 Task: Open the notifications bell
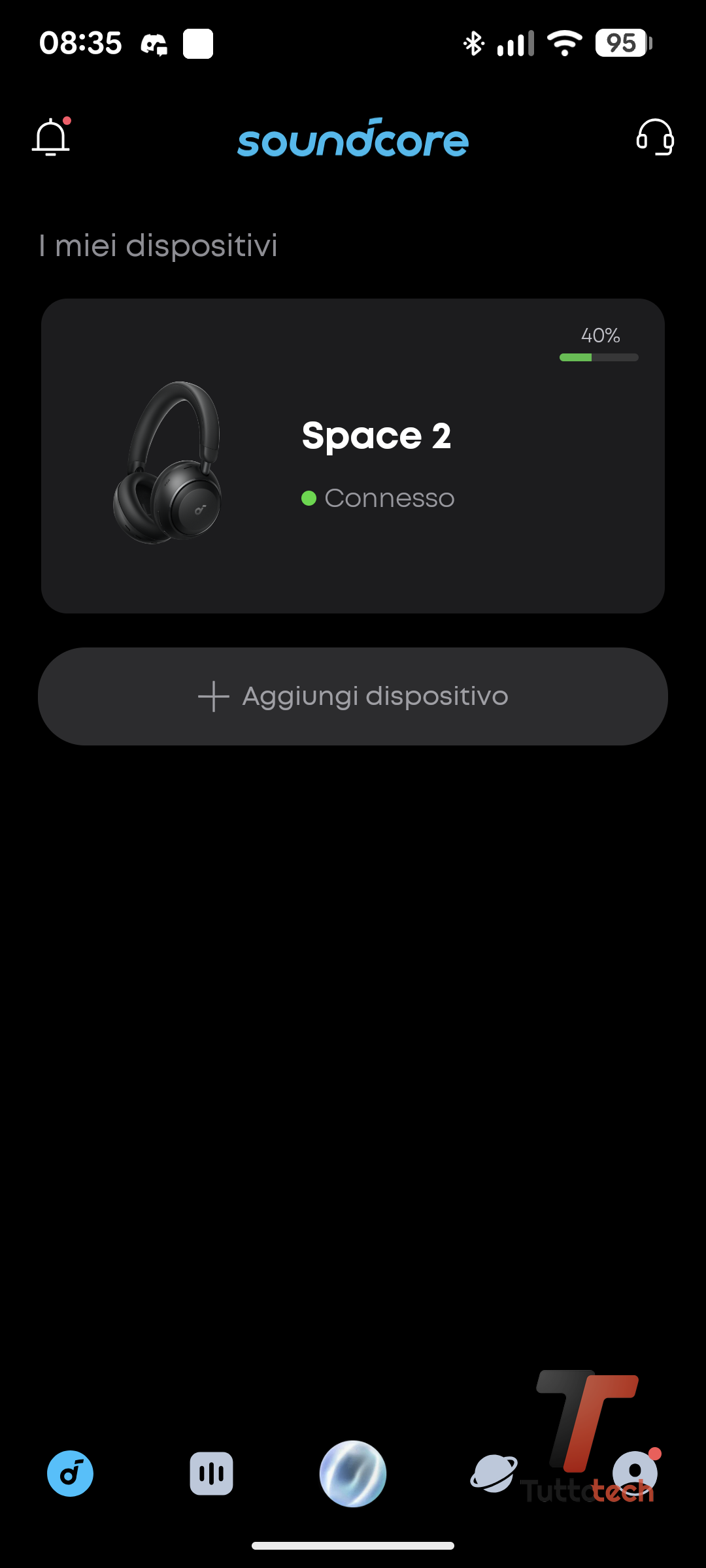[x=51, y=138]
